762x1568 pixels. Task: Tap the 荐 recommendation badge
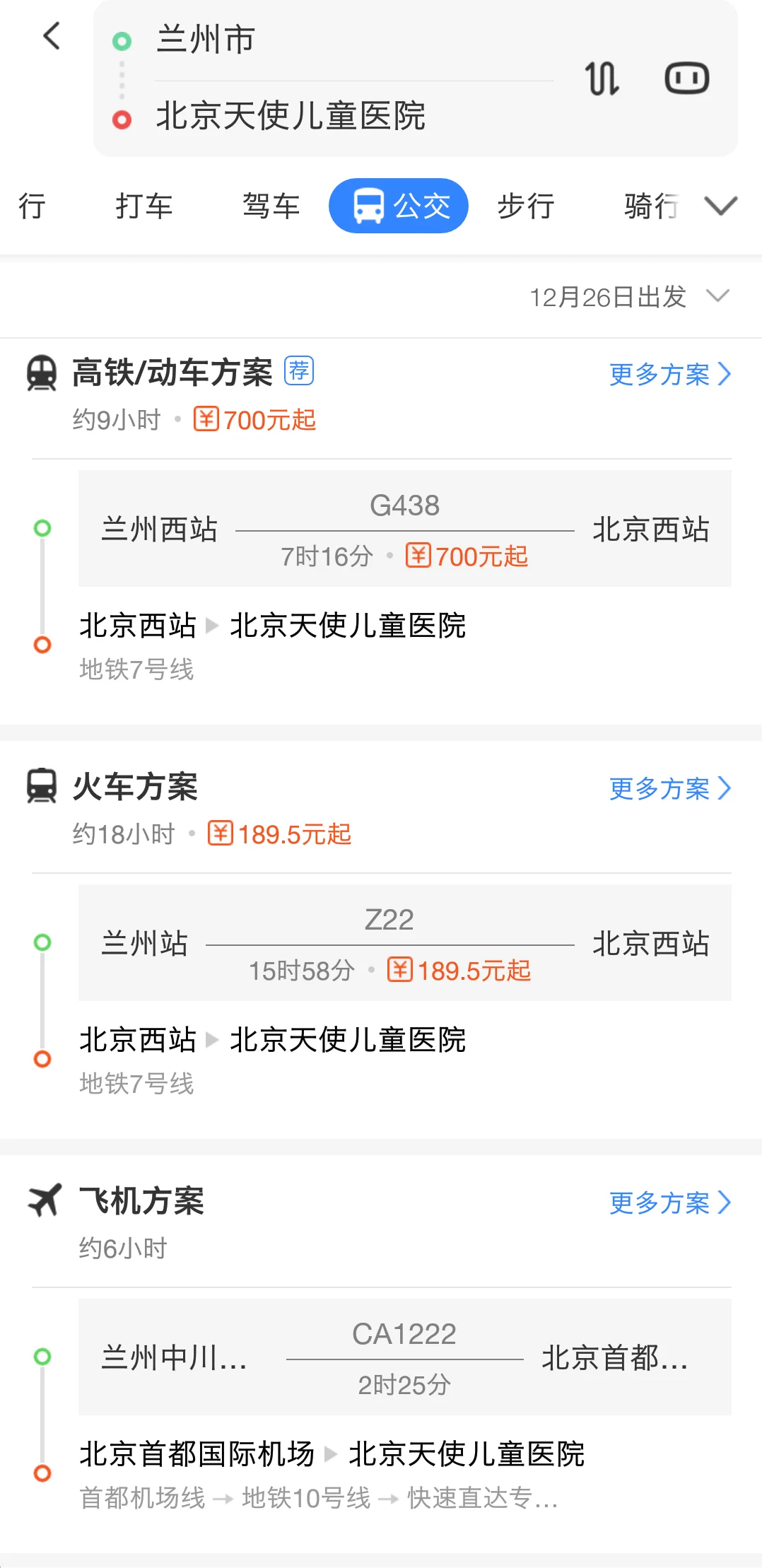[300, 370]
